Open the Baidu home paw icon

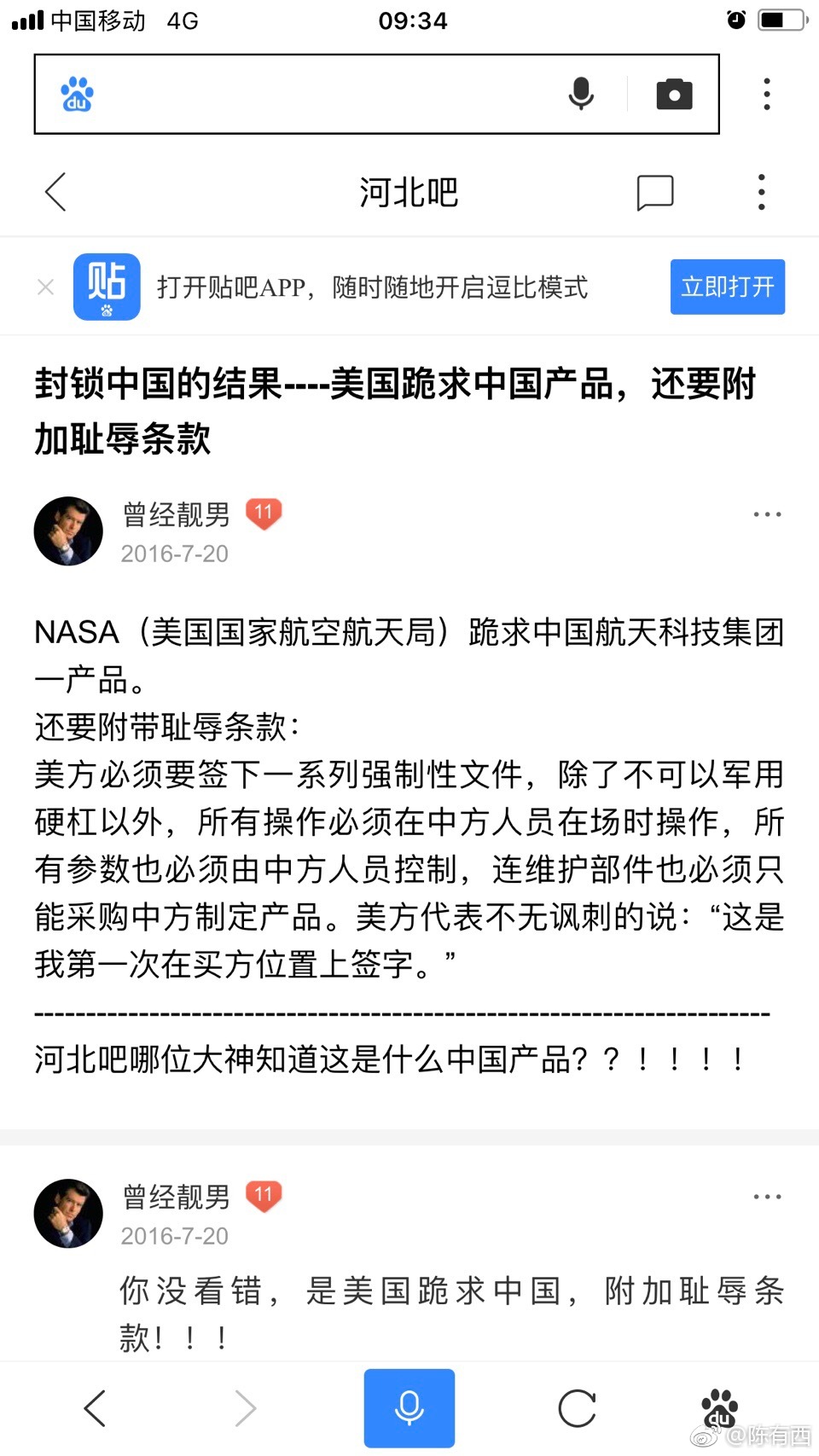coord(719,1408)
